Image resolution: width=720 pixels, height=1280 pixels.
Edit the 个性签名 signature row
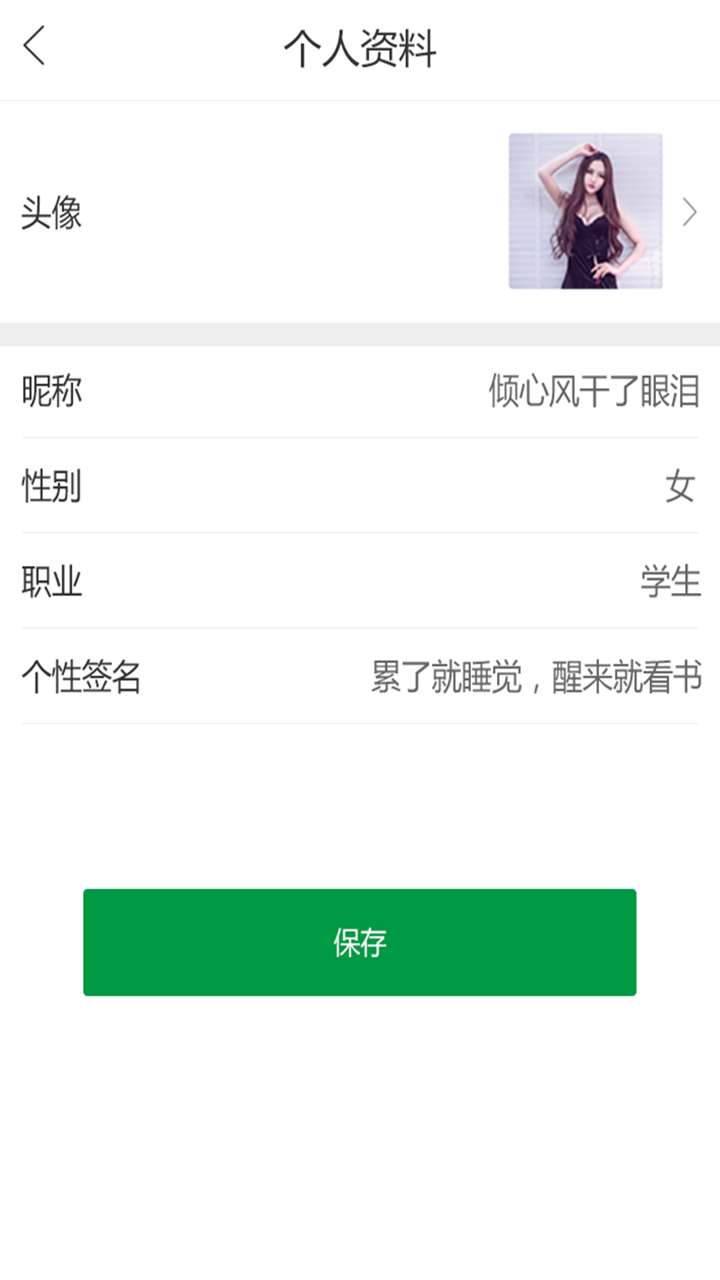tap(360, 677)
